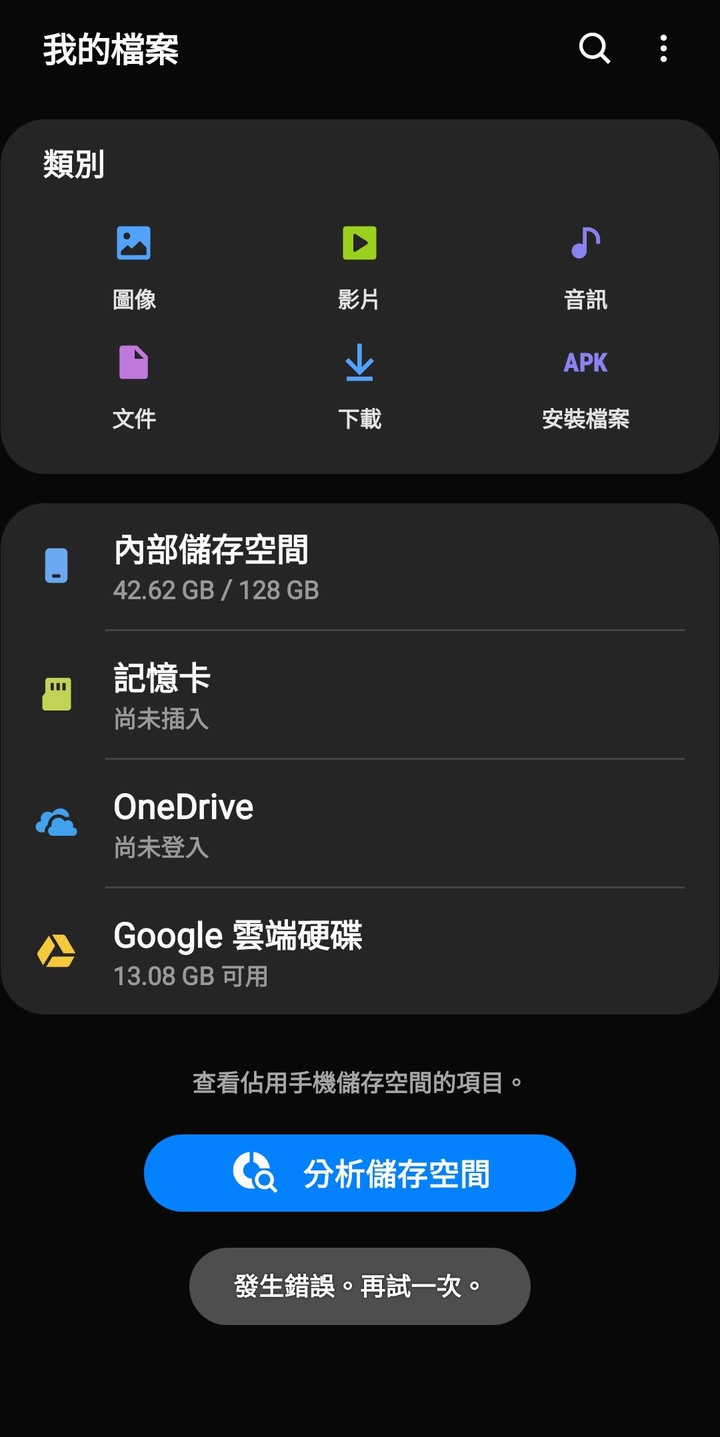This screenshot has height=1437, width=720.
Task: Open the OneDrive row to sign in
Action: coord(360,822)
